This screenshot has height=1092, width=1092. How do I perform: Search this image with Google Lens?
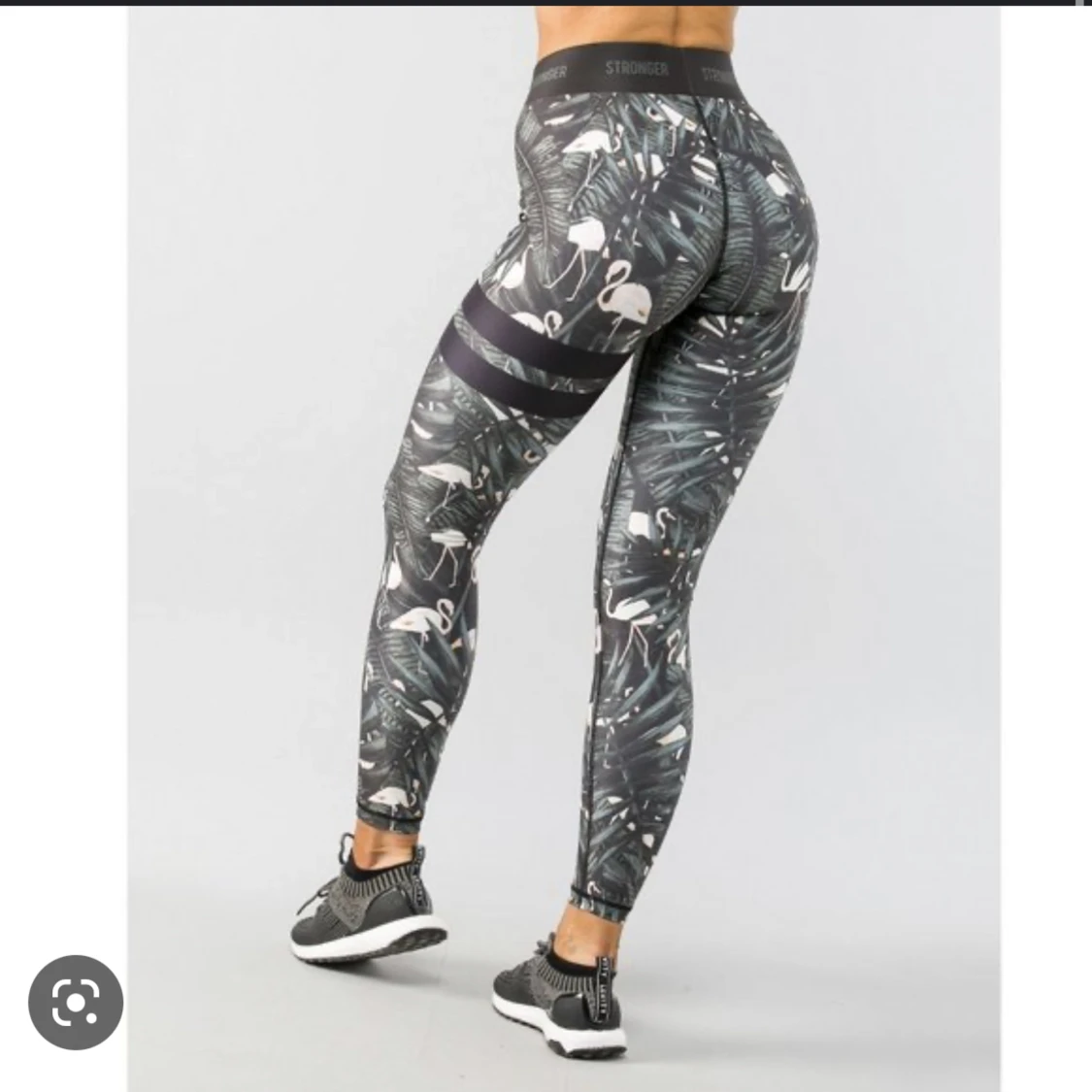click(76, 1003)
